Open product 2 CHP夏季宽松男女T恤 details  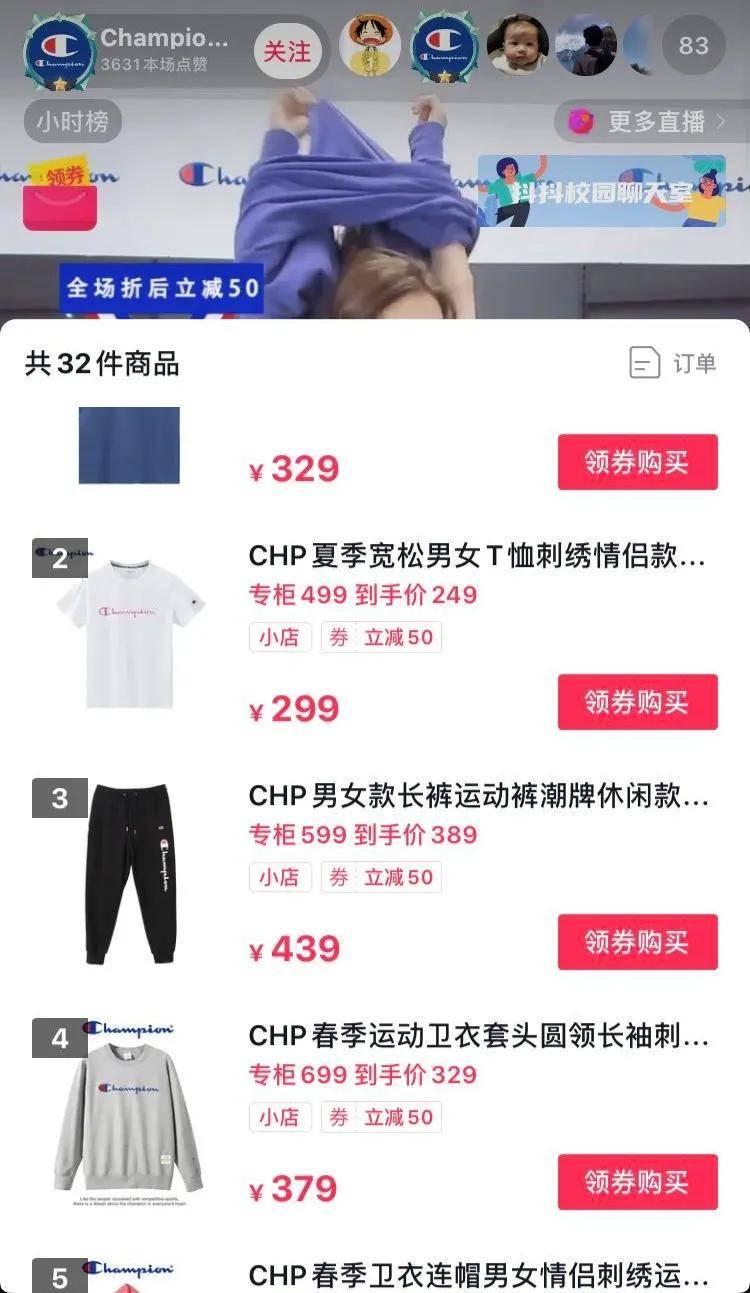coord(477,557)
